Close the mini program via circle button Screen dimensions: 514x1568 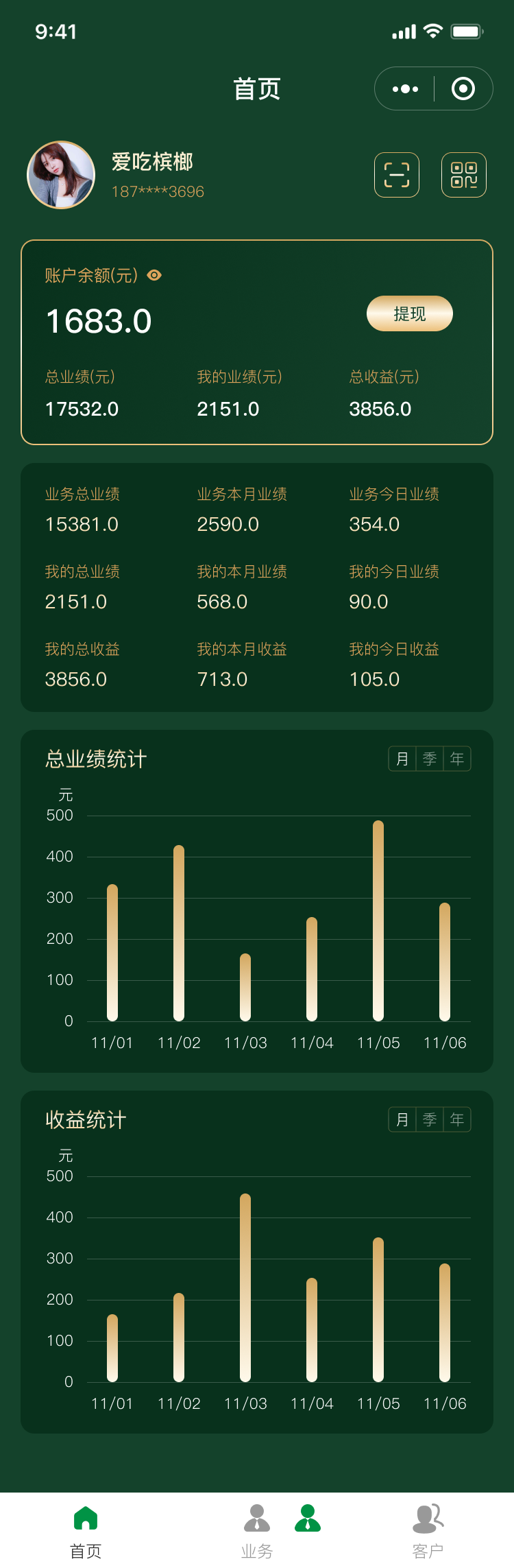[x=463, y=89]
